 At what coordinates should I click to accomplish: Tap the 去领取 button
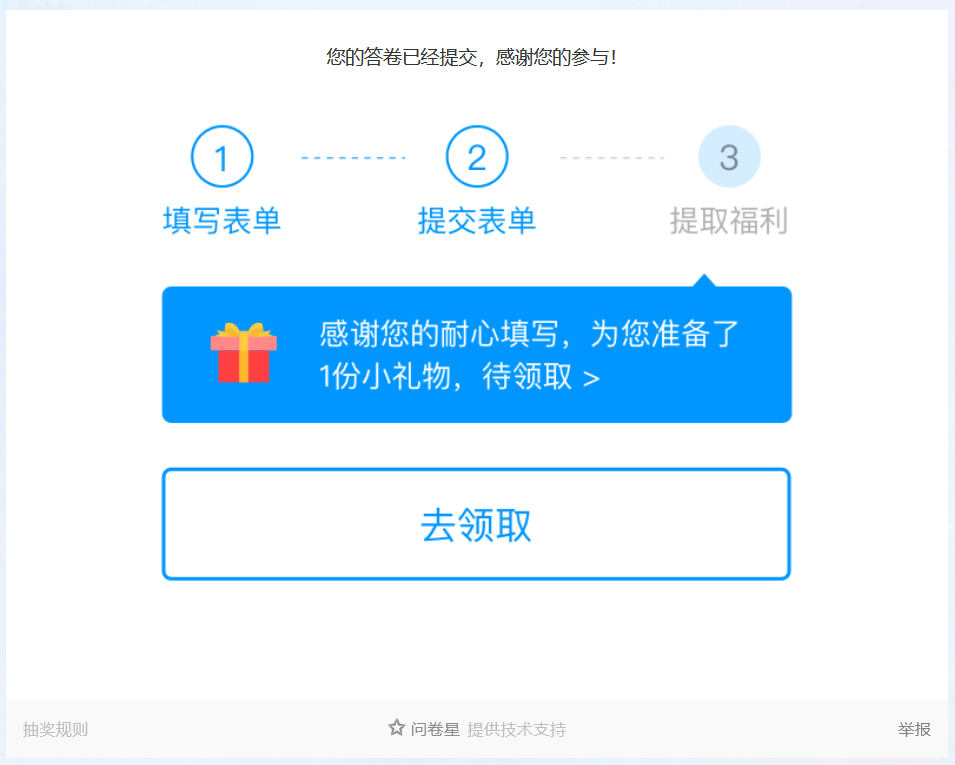point(476,524)
